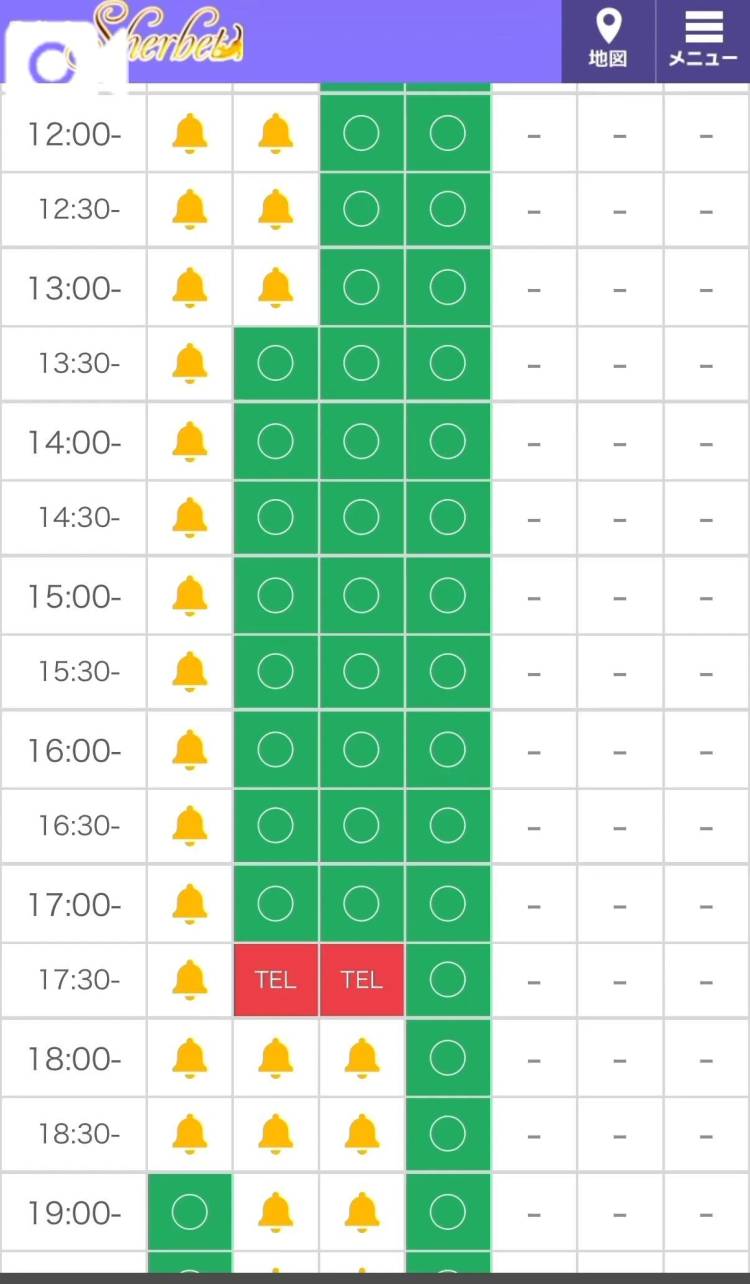The image size is (750, 1284).
Task: Open the メニュー hamburger menu
Action: pyautogui.click(x=703, y=40)
